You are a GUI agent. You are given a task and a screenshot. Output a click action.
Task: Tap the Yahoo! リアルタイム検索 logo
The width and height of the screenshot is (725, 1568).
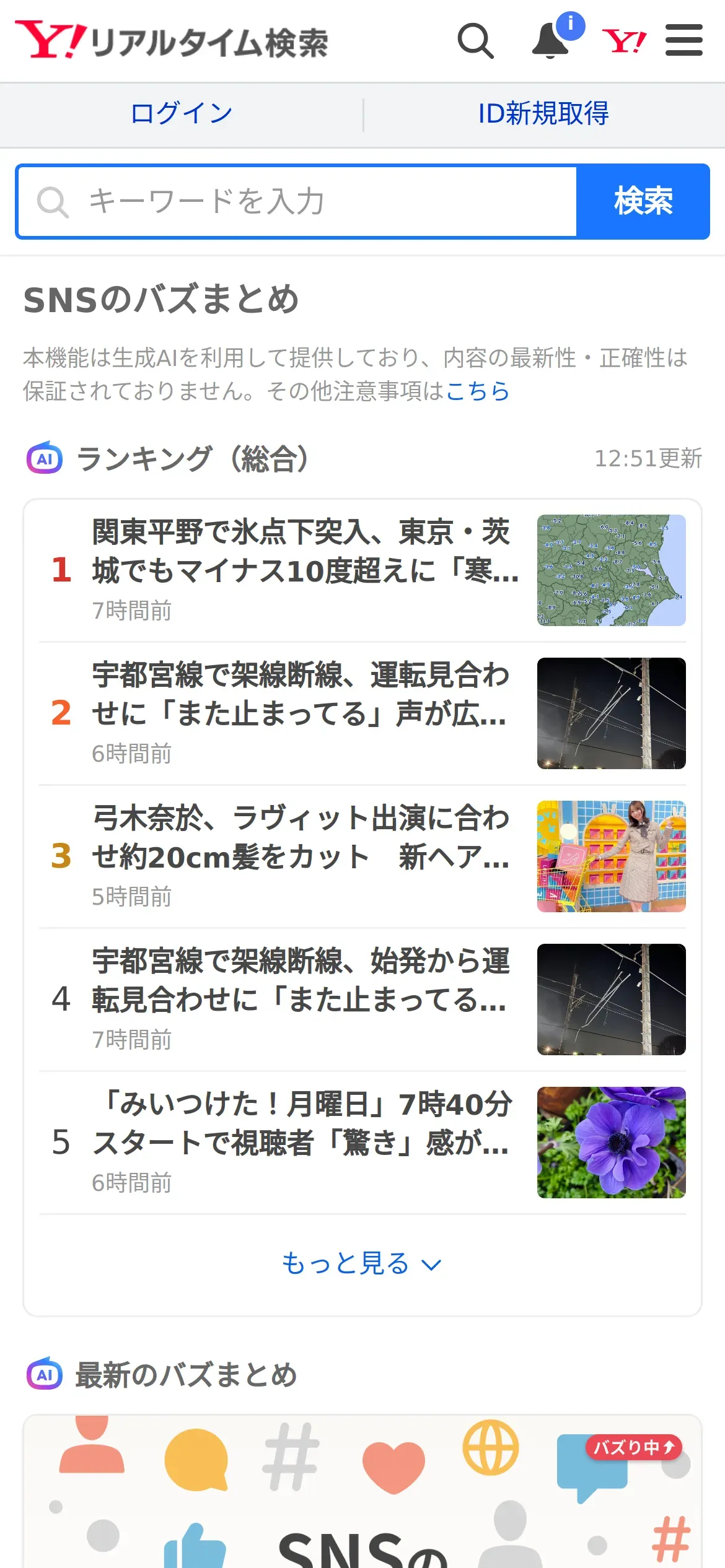point(172,41)
